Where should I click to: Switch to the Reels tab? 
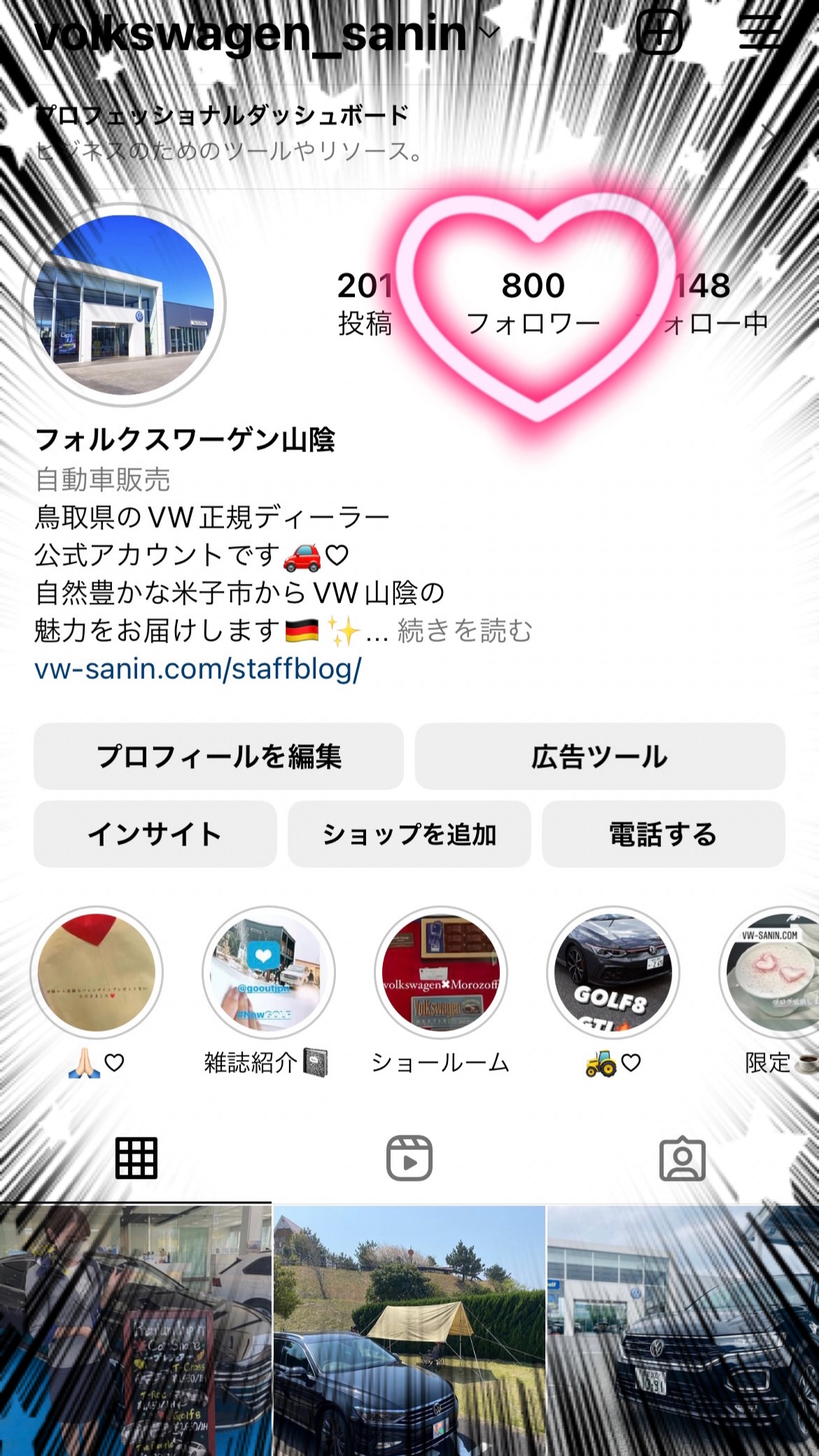409,1158
